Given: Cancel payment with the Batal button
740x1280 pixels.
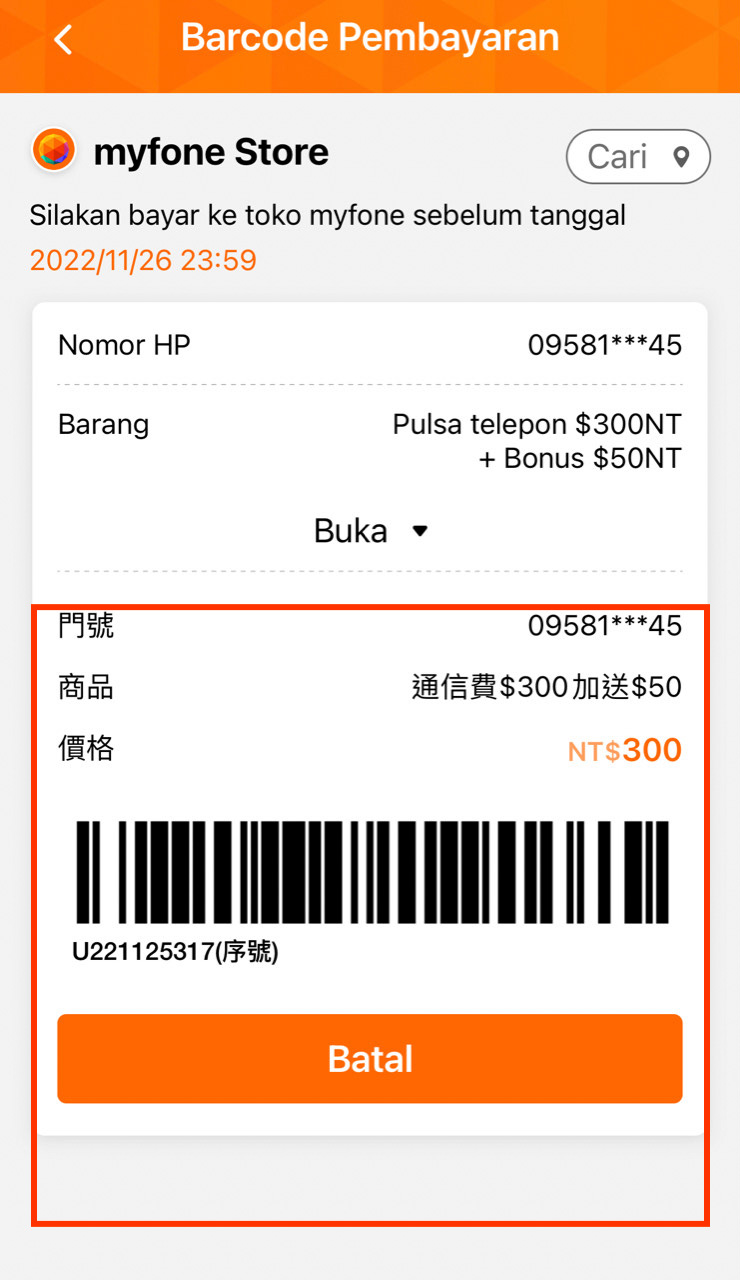Looking at the screenshot, I should pyautogui.click(x=370, y=1059).
